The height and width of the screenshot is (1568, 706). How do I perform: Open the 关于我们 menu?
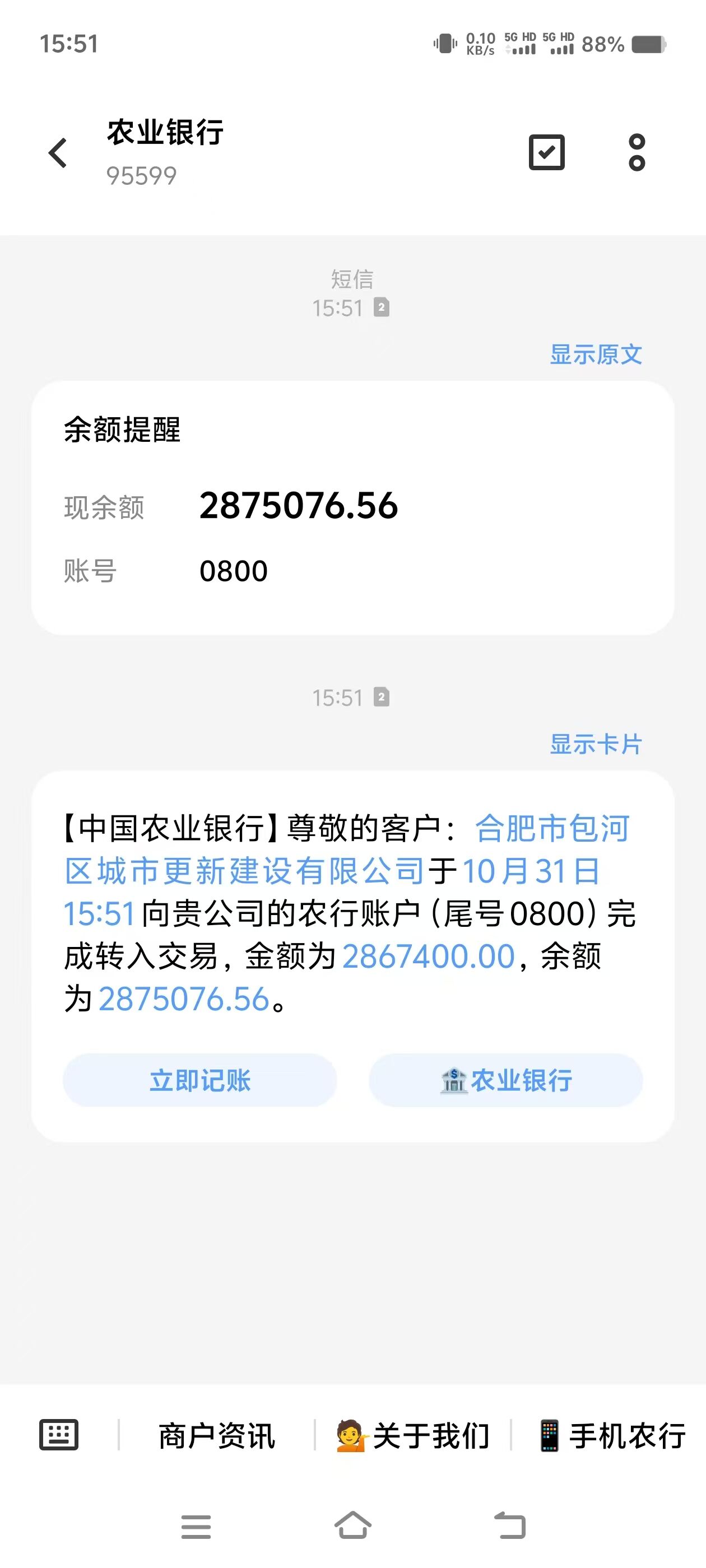pyautogui.click(x=413, y=1436)
